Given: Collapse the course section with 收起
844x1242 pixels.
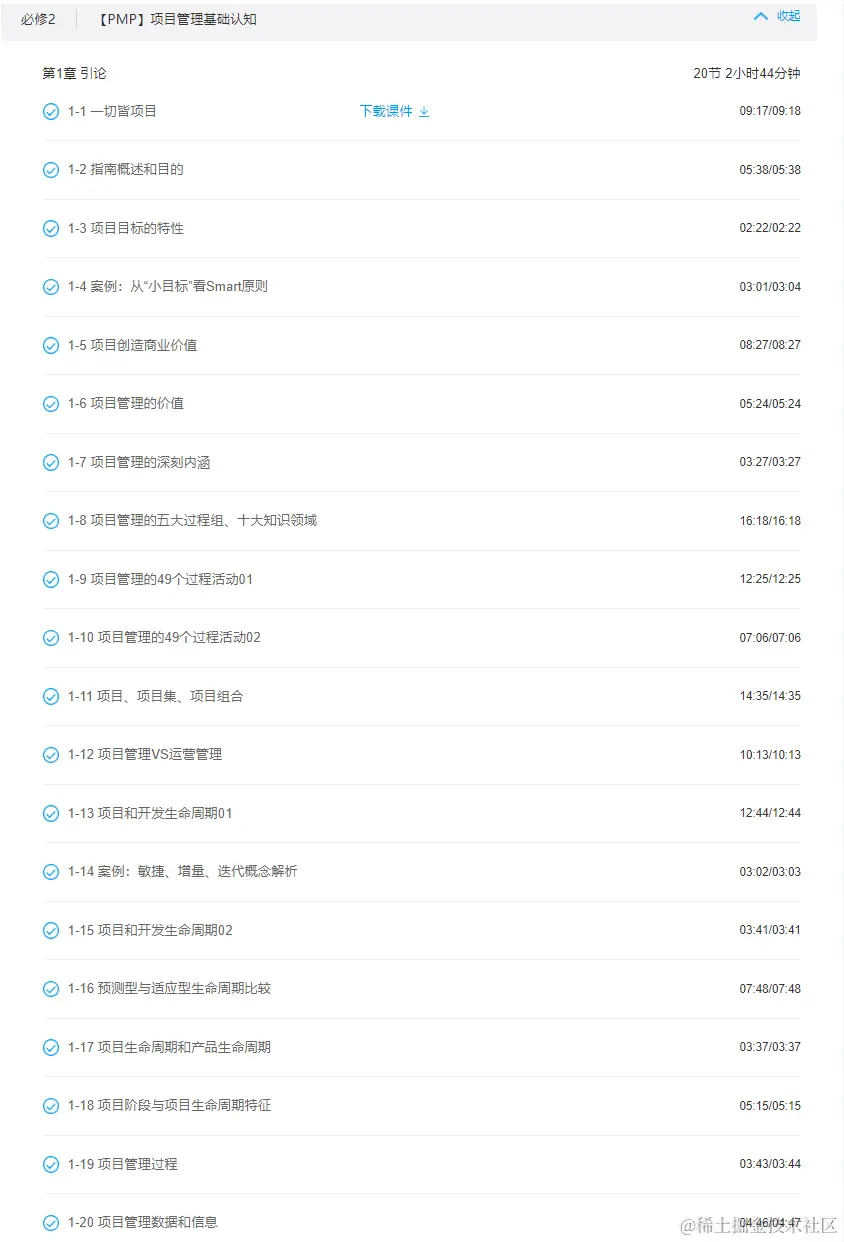Looking at the screenshot, I should pyautogui.click(x=777, y=16).
